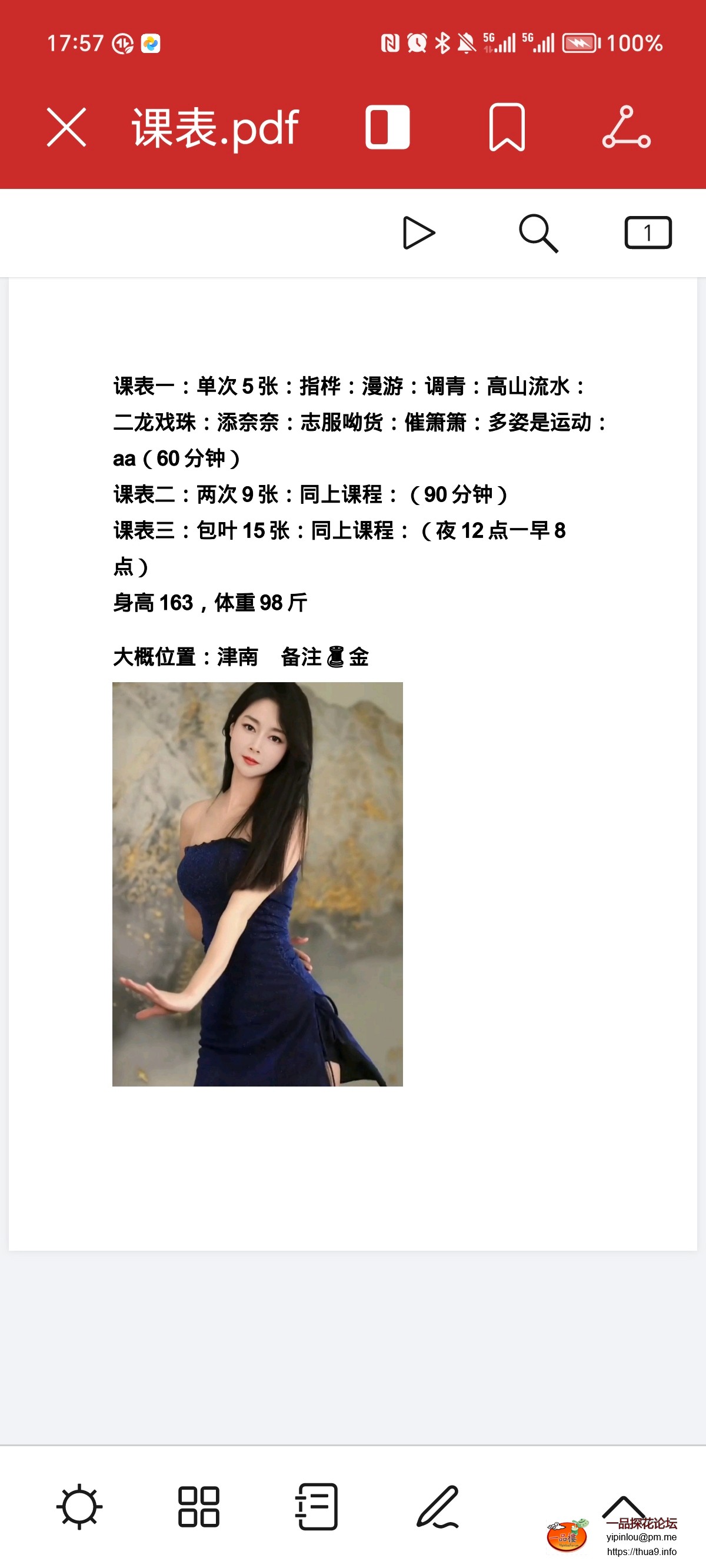This screenshot has width=706, height=1568.
Task: Adjust brightness display settings
Action: click(79, 1507)
